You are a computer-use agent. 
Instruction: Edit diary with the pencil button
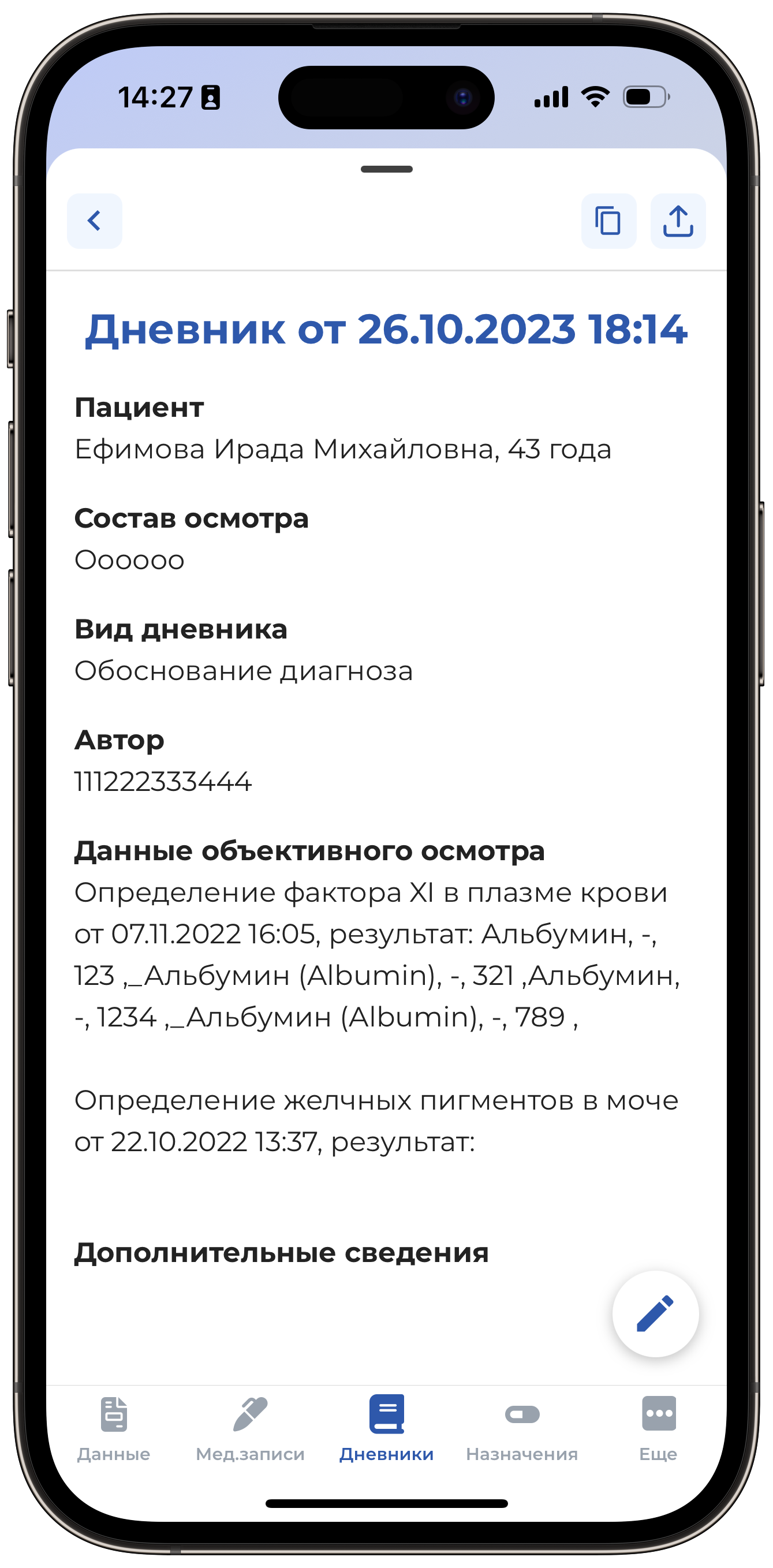(655, 1313)
